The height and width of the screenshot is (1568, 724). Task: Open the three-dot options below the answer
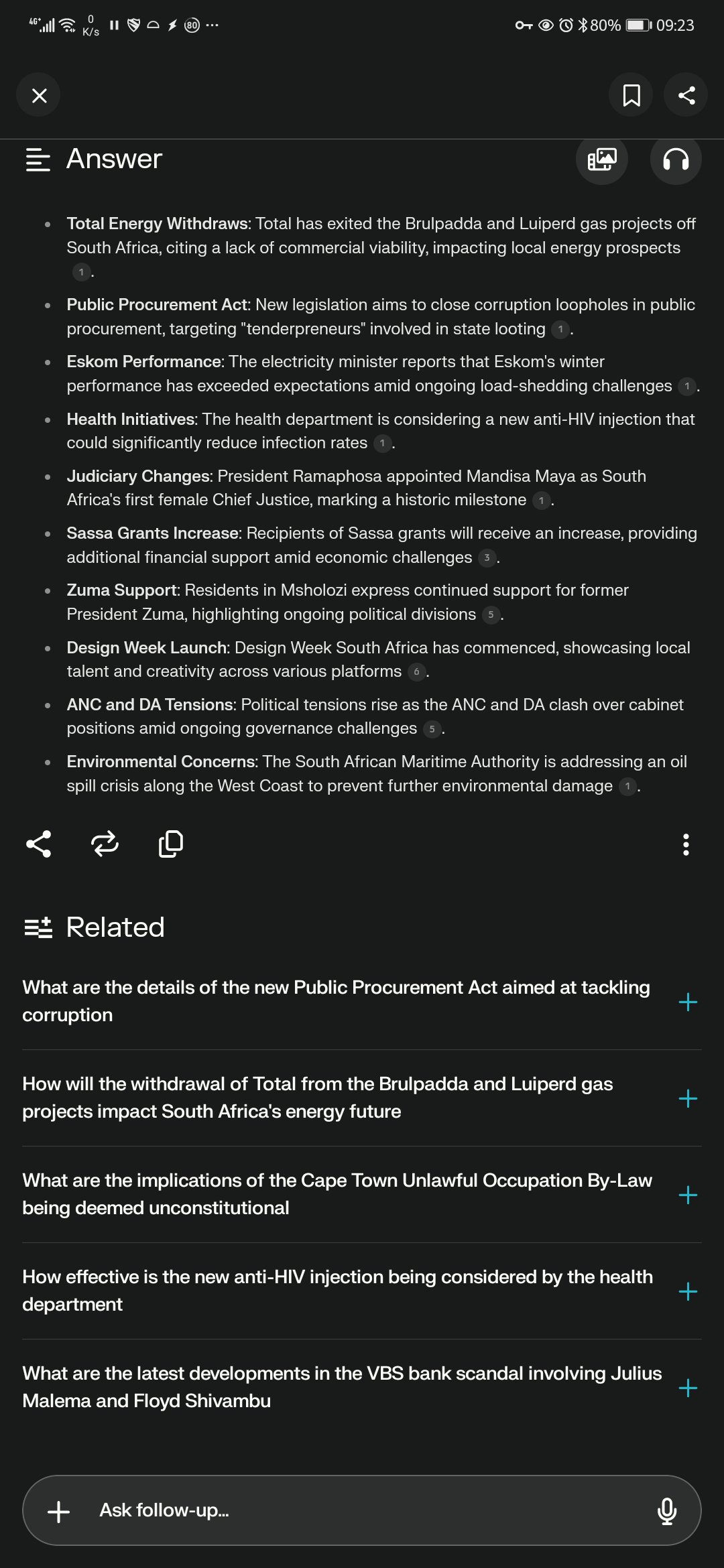click(x=685, y=844)
